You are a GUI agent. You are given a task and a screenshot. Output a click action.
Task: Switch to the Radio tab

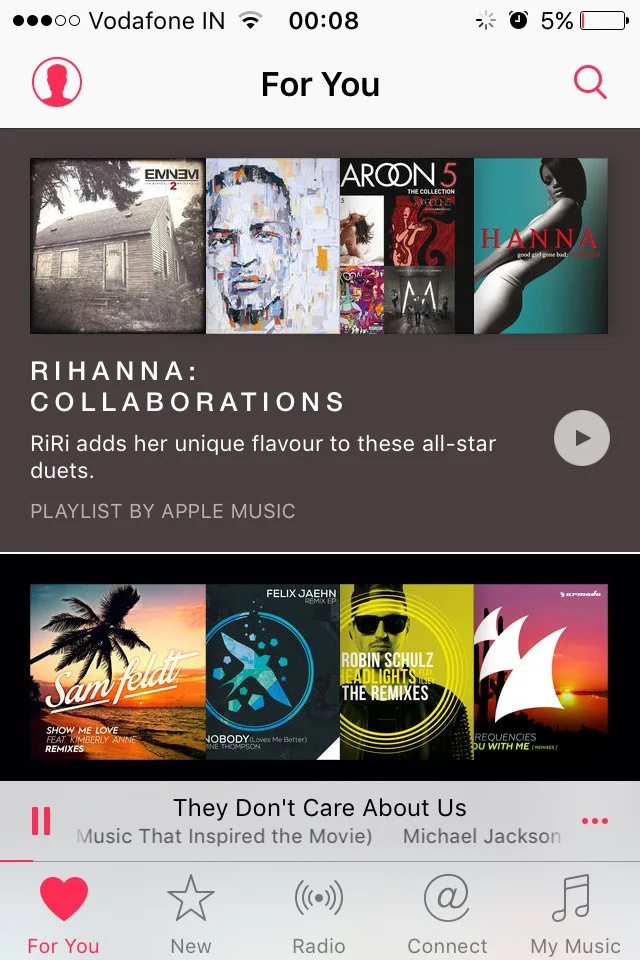(x=318, y=914)
